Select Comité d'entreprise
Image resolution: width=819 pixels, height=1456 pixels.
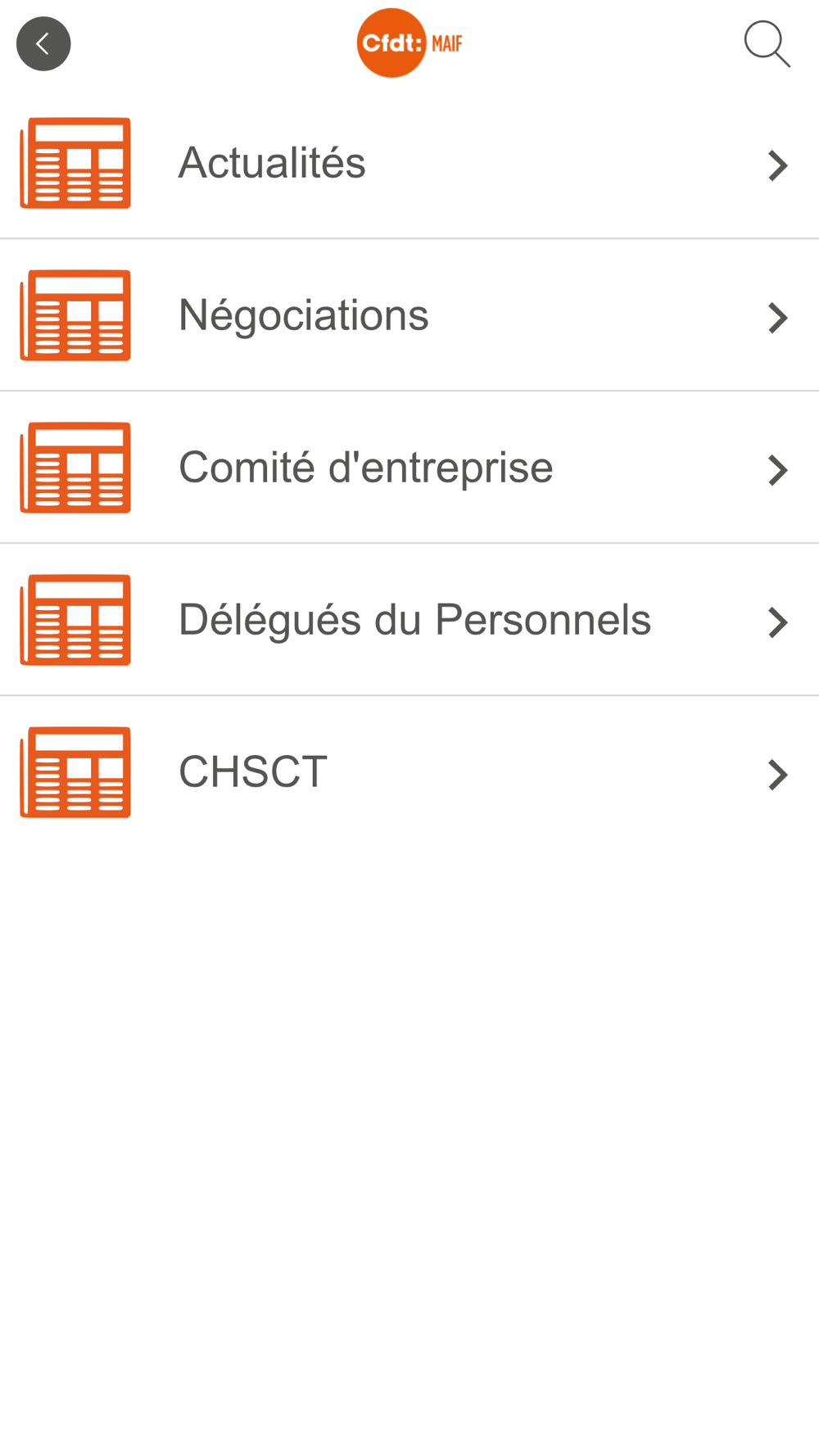click(x=409, y=468)
